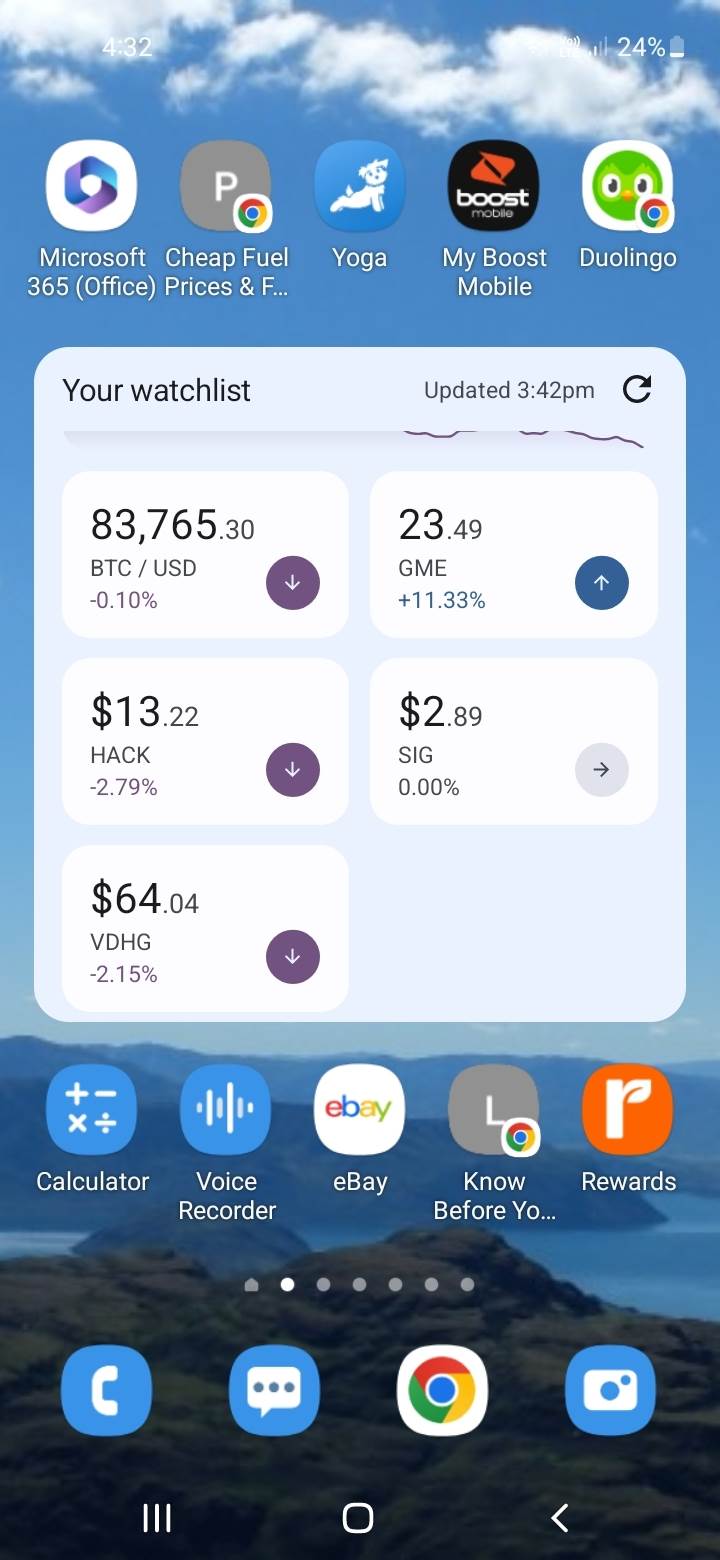The height and width of the screenshot is (1560, 720).
Task: Open the Camera from the dock
Action: pos(610,1390)
